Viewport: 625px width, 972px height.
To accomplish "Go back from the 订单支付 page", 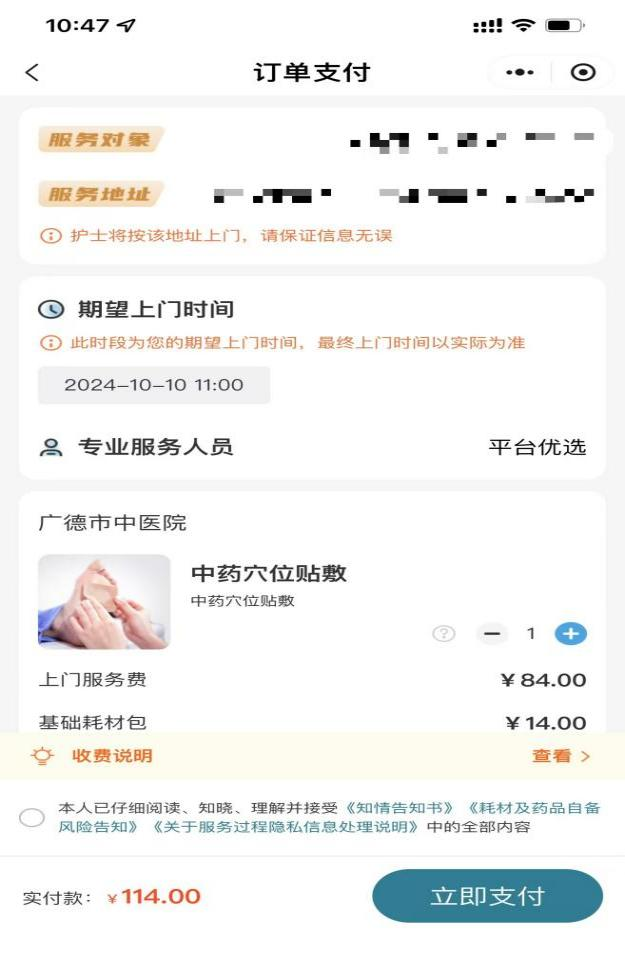I will point(32,72).
